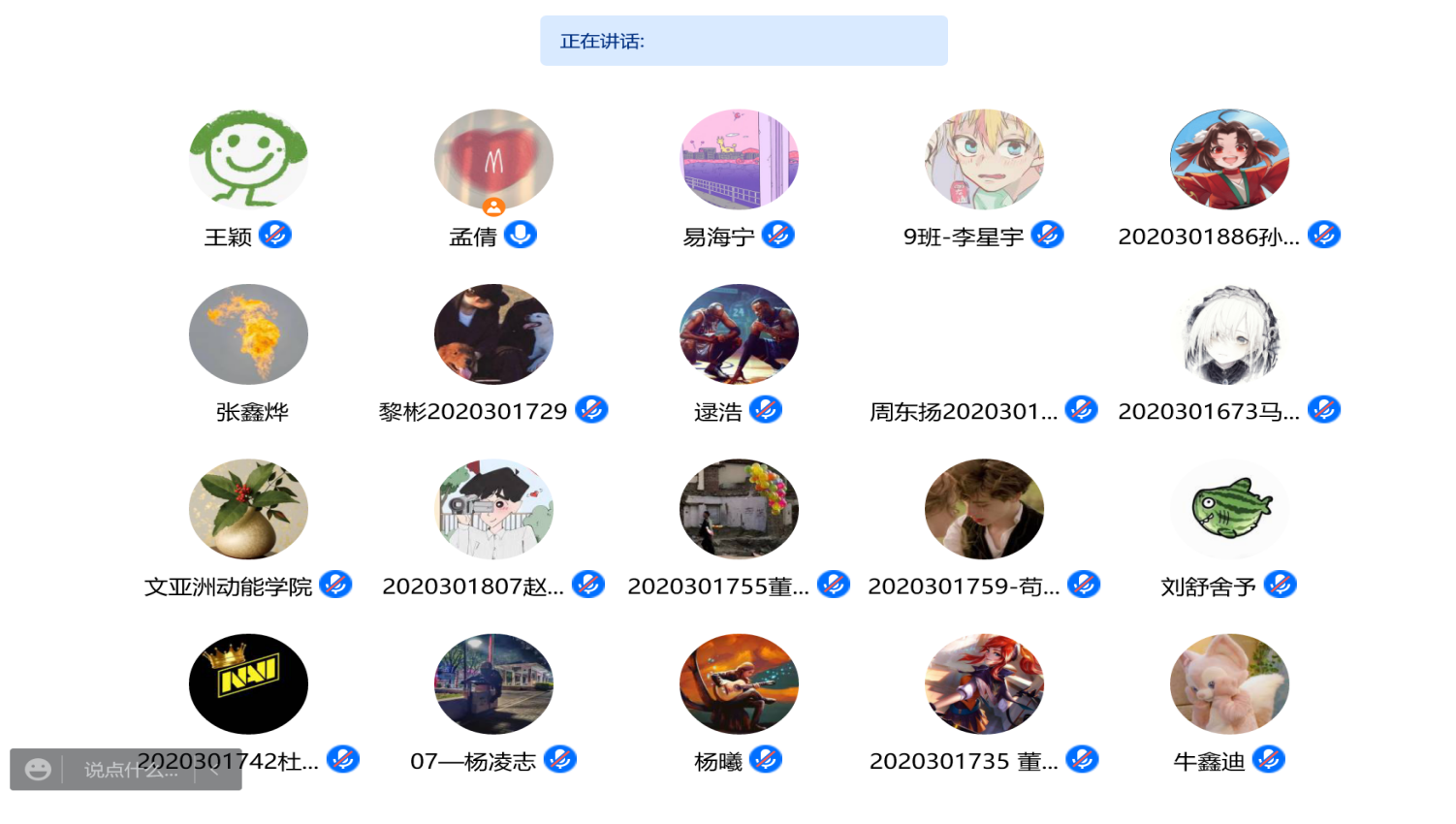The width and height of the screenshot is (1456, 824).
Task: Open 9班-李星宇's participant tile
Action: 984,159
